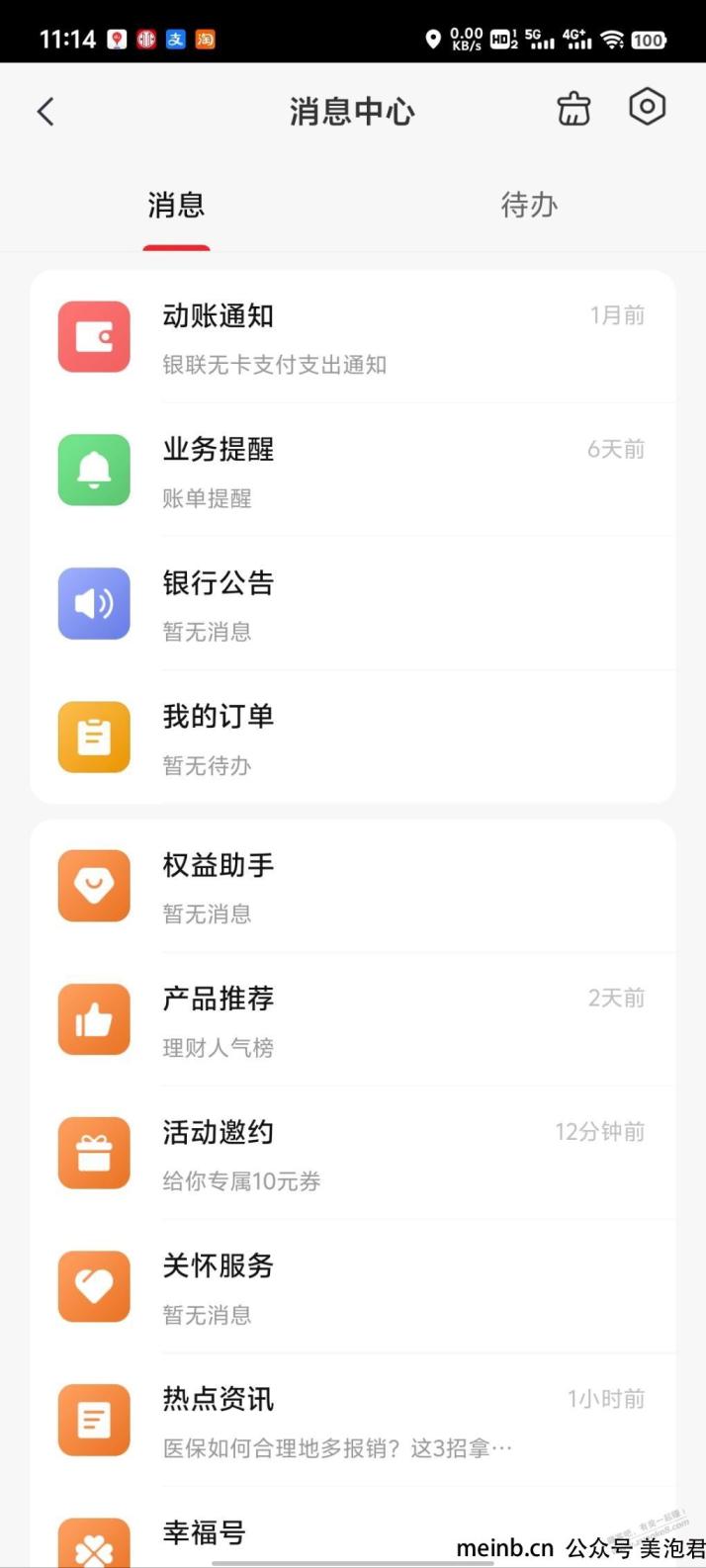
Task: Open 动账通知 messages
Action: [353, 337]
